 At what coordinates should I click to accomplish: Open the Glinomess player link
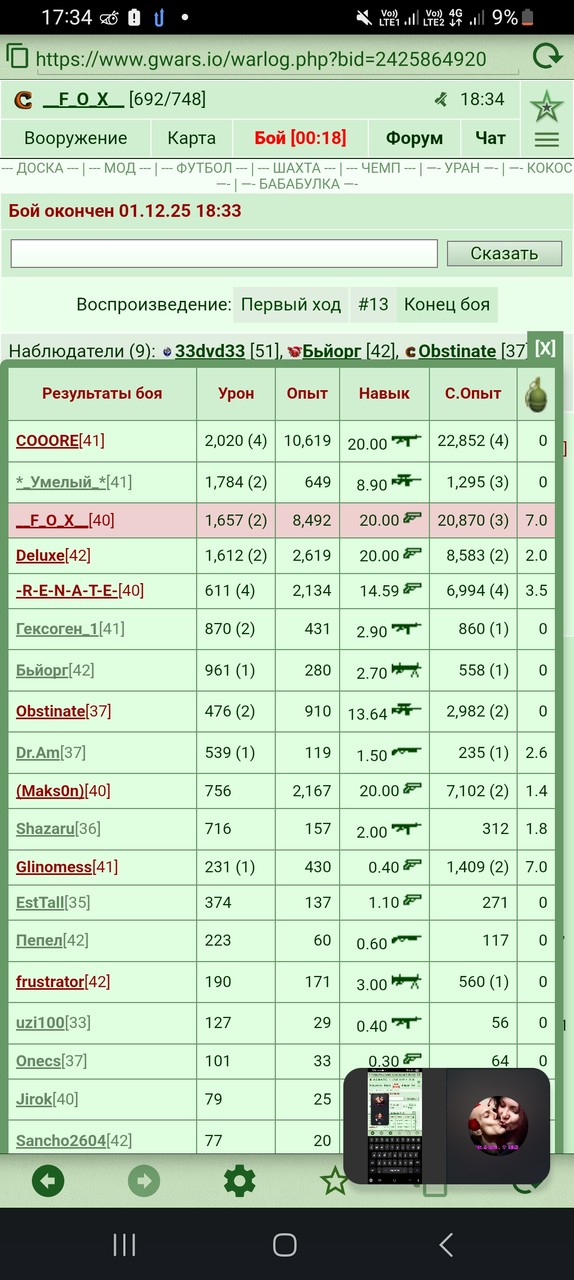coord(54,866)
